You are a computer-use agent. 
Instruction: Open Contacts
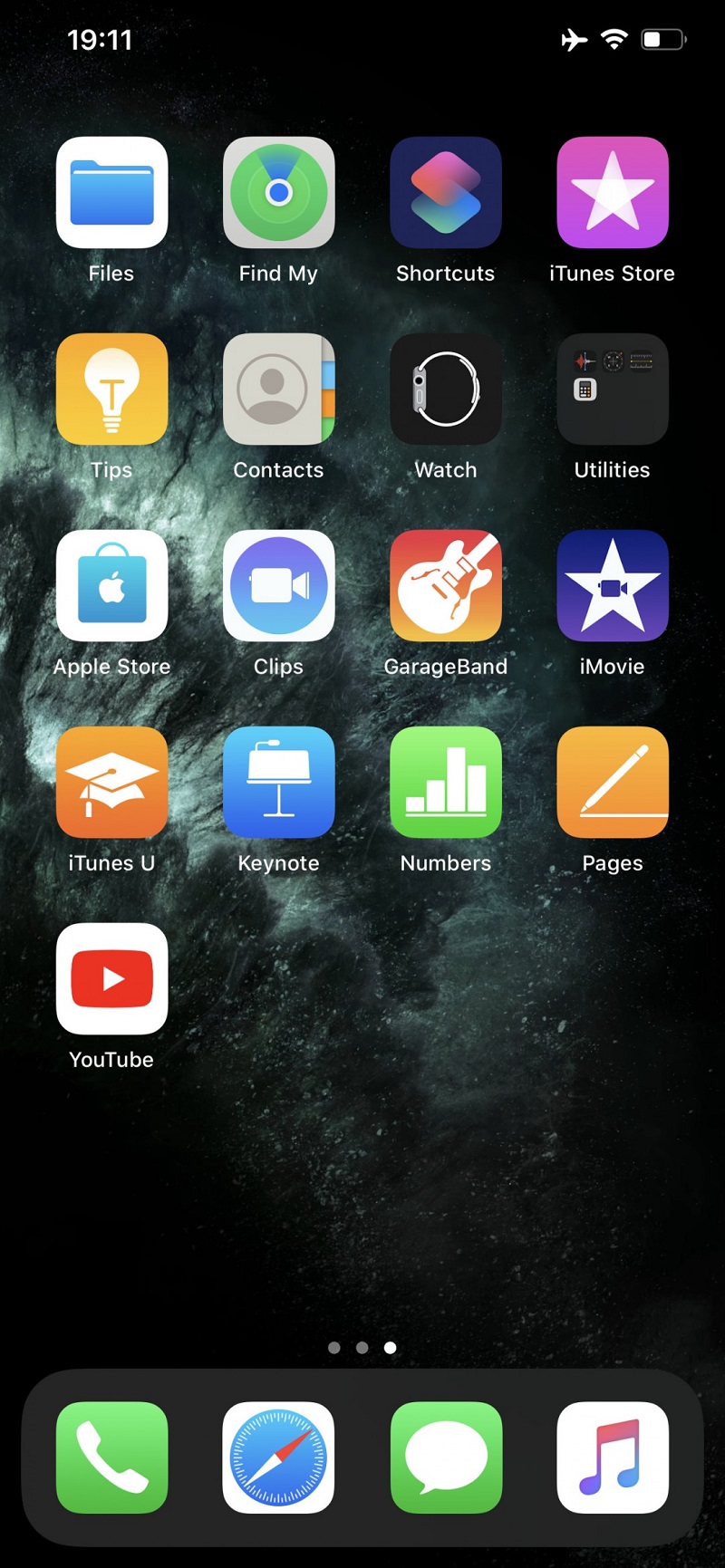278,389
